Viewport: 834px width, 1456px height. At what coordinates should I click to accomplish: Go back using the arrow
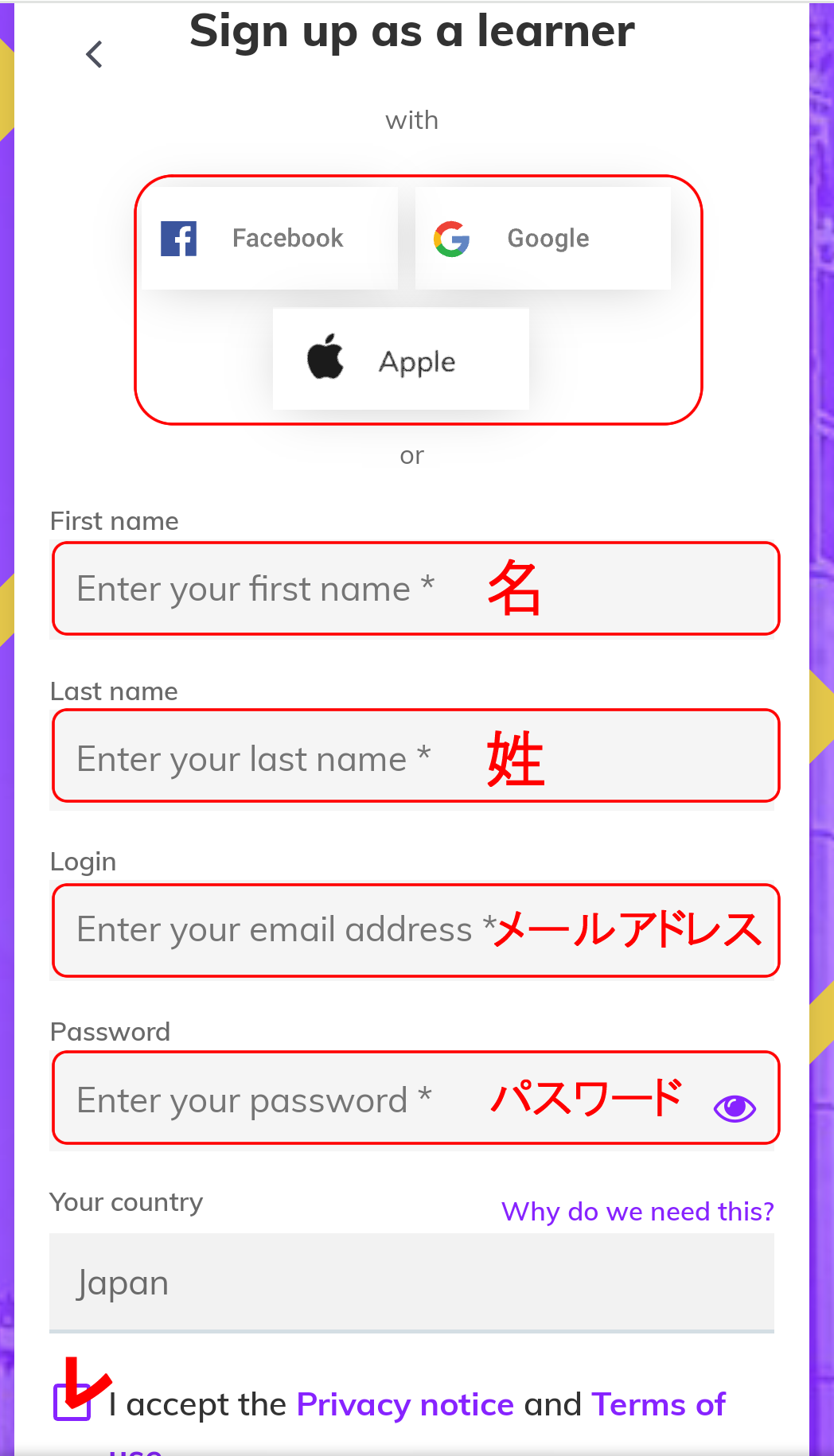click(x=95, y=54)
